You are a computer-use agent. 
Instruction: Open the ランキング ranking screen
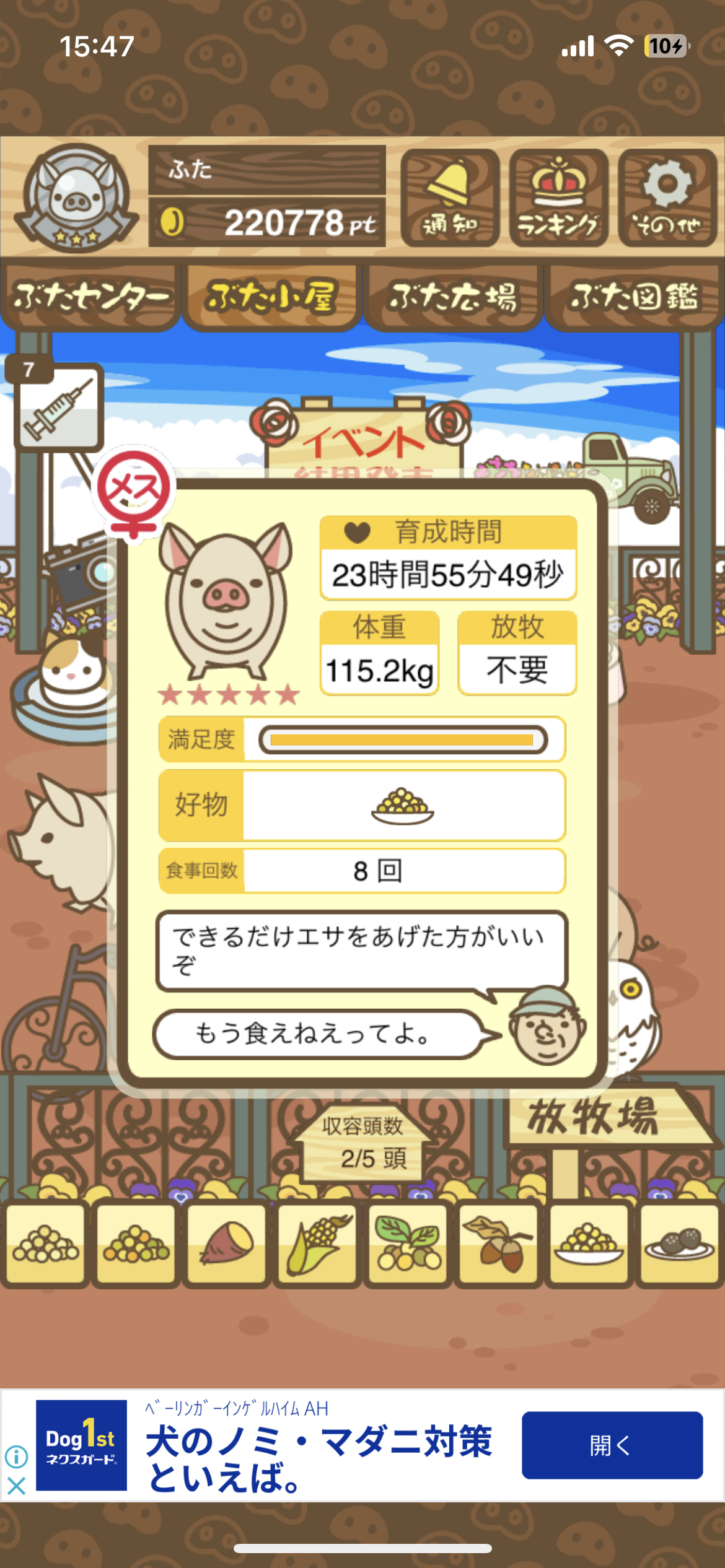(x=558, y=198)
